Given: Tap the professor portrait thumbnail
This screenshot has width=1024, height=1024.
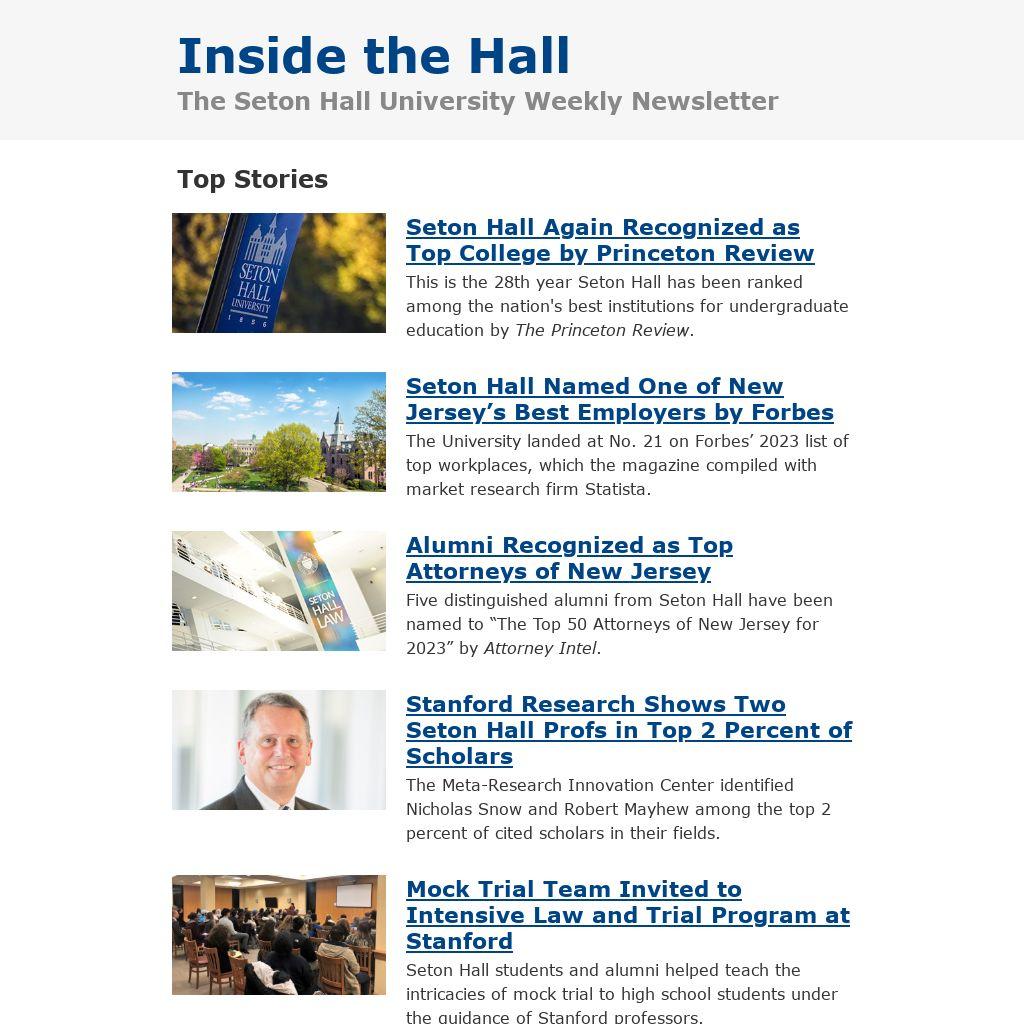Looking at the screenshot, I should [x=279, y=750].
